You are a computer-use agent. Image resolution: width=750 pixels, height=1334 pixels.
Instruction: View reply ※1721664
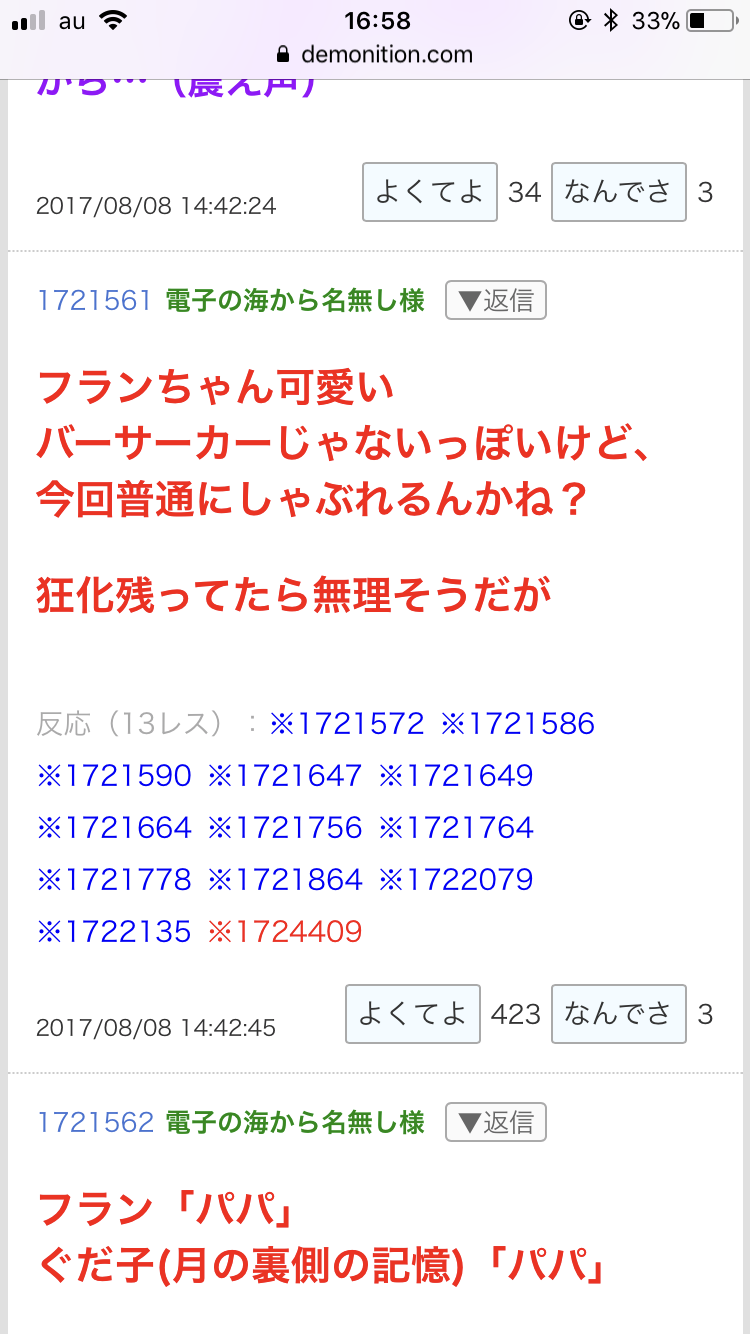[x=113, y=828]
